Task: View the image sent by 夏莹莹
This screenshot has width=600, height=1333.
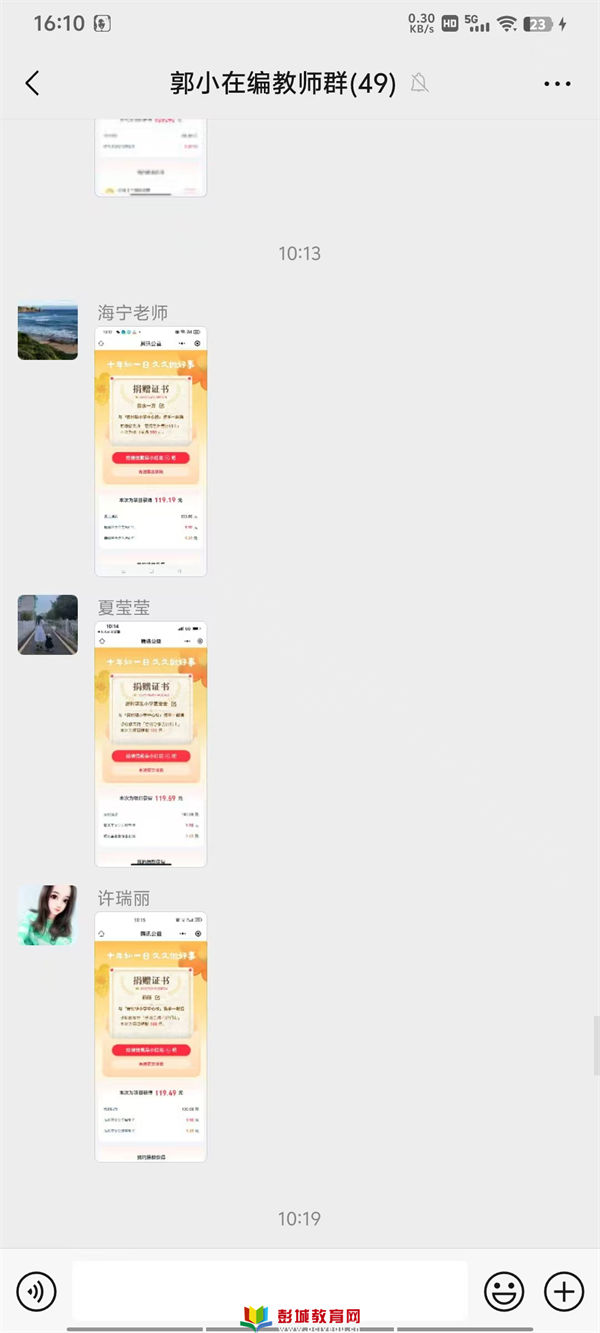Action: [151, 743]
